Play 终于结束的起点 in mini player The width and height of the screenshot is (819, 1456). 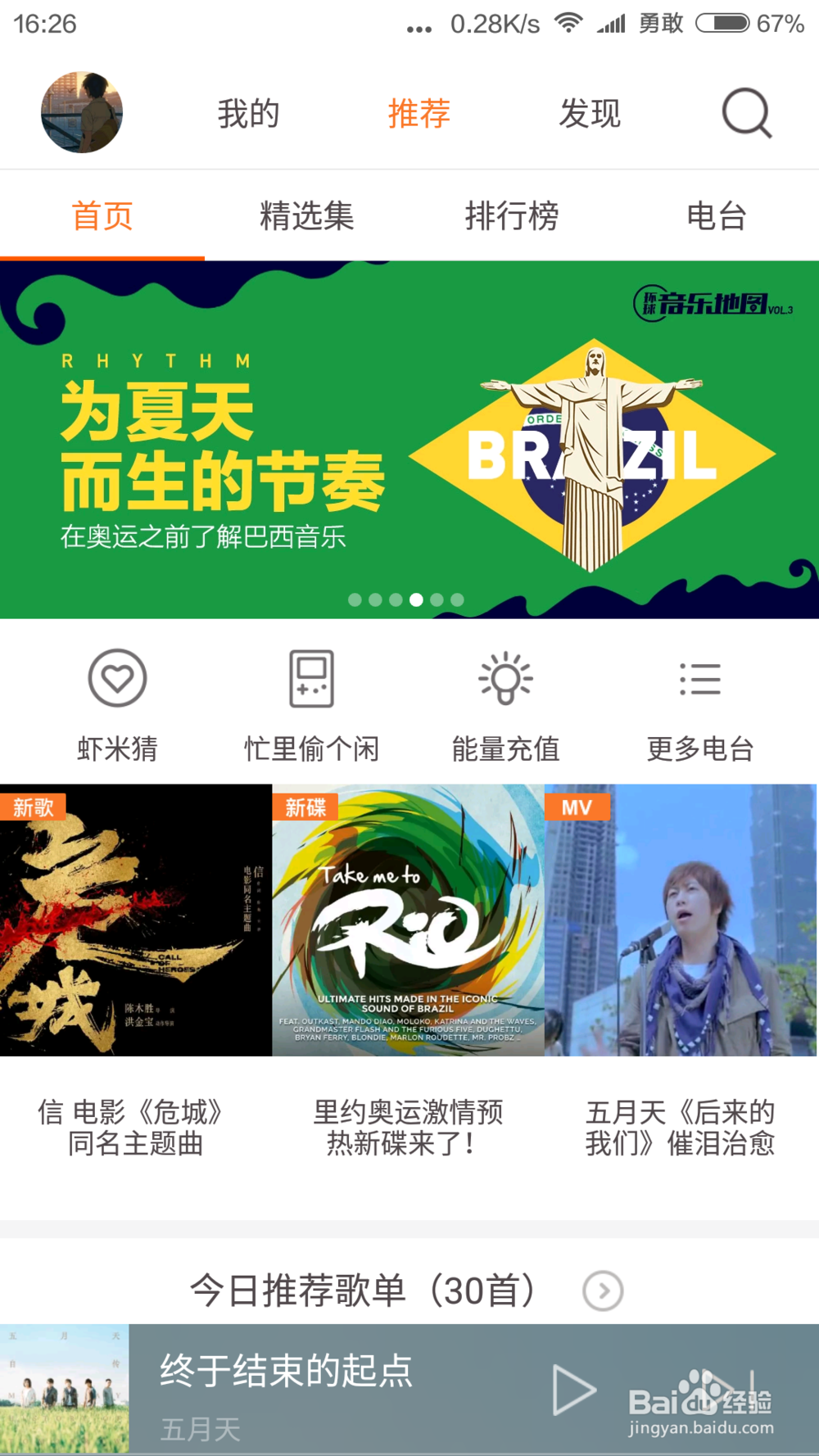pyautogui.click(x=574, y=1390)
